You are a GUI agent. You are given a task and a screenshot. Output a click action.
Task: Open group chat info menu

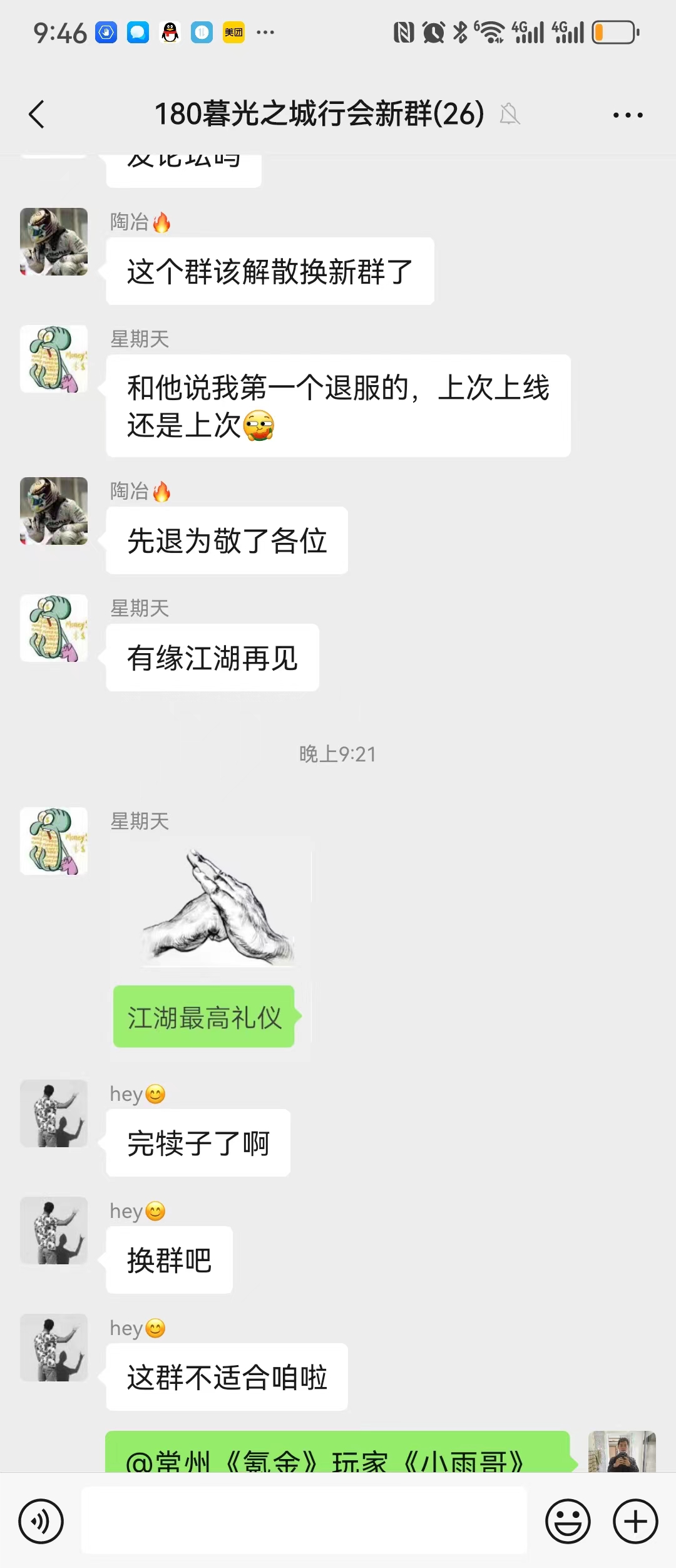click(627, 115)
